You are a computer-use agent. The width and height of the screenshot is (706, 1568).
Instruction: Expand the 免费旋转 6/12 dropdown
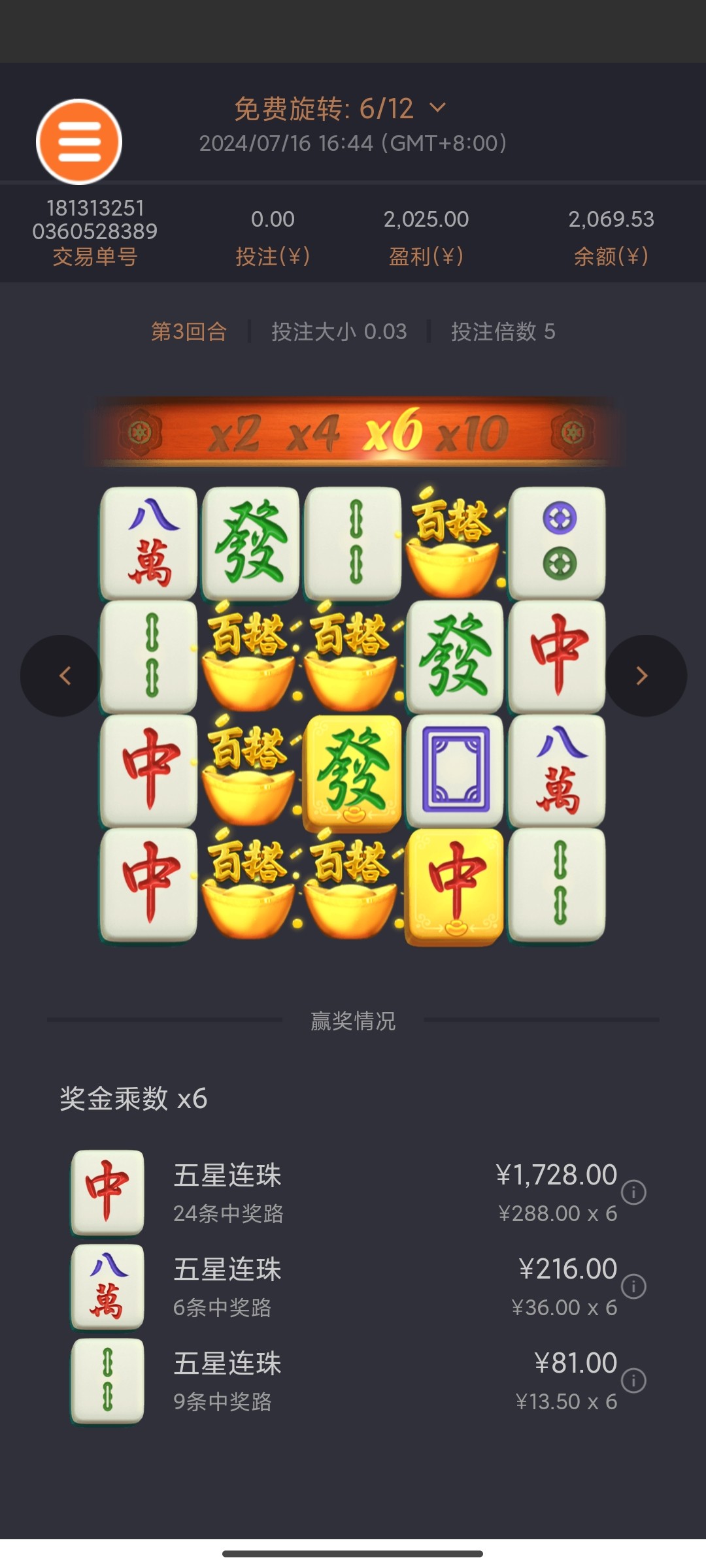click(437, 108)
